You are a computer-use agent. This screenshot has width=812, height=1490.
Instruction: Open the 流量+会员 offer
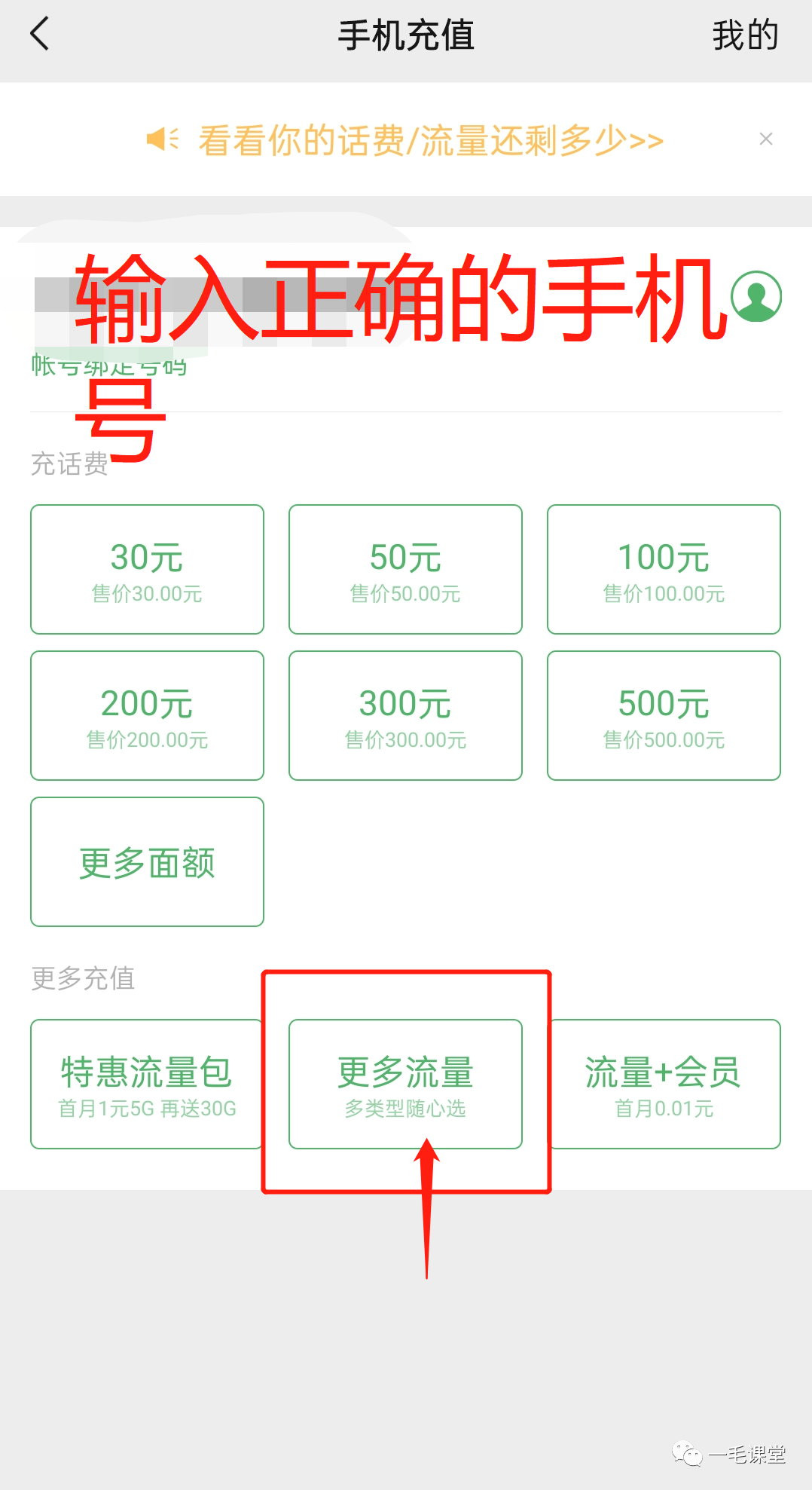664,1084
